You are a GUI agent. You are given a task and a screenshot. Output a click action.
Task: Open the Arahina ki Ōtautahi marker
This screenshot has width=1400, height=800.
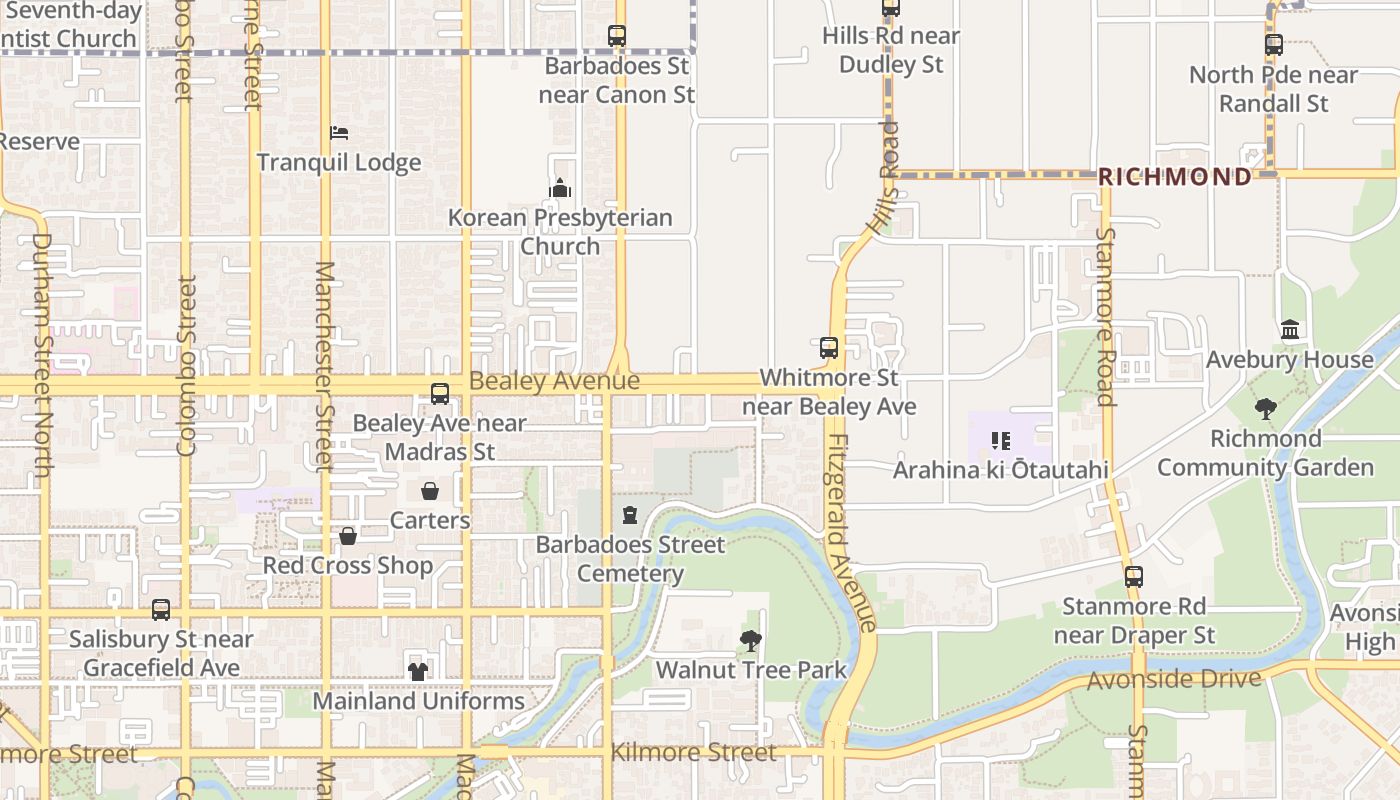pyautogui.click(x=1001, y=440)
